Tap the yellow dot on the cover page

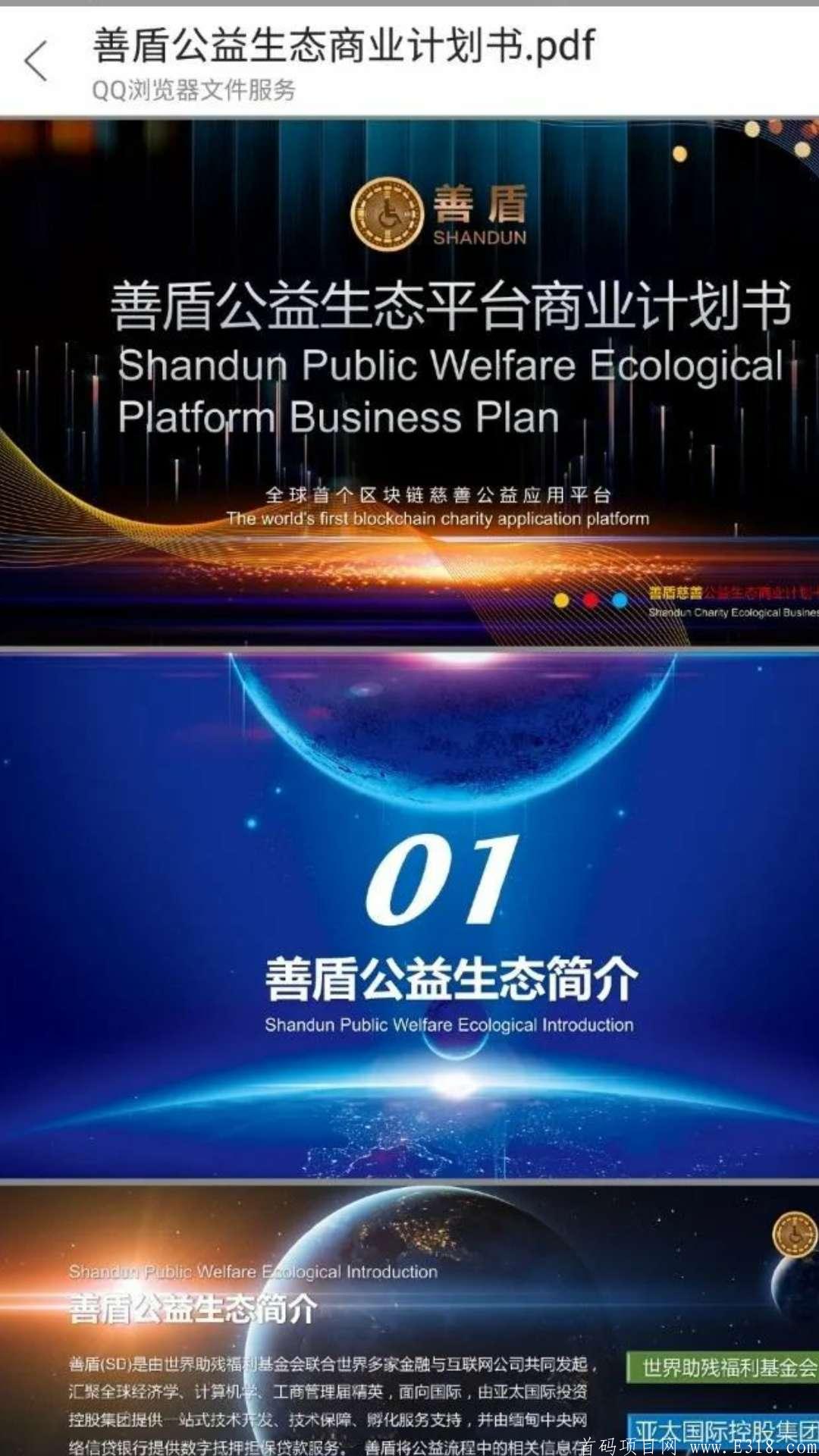pos(563,601)
